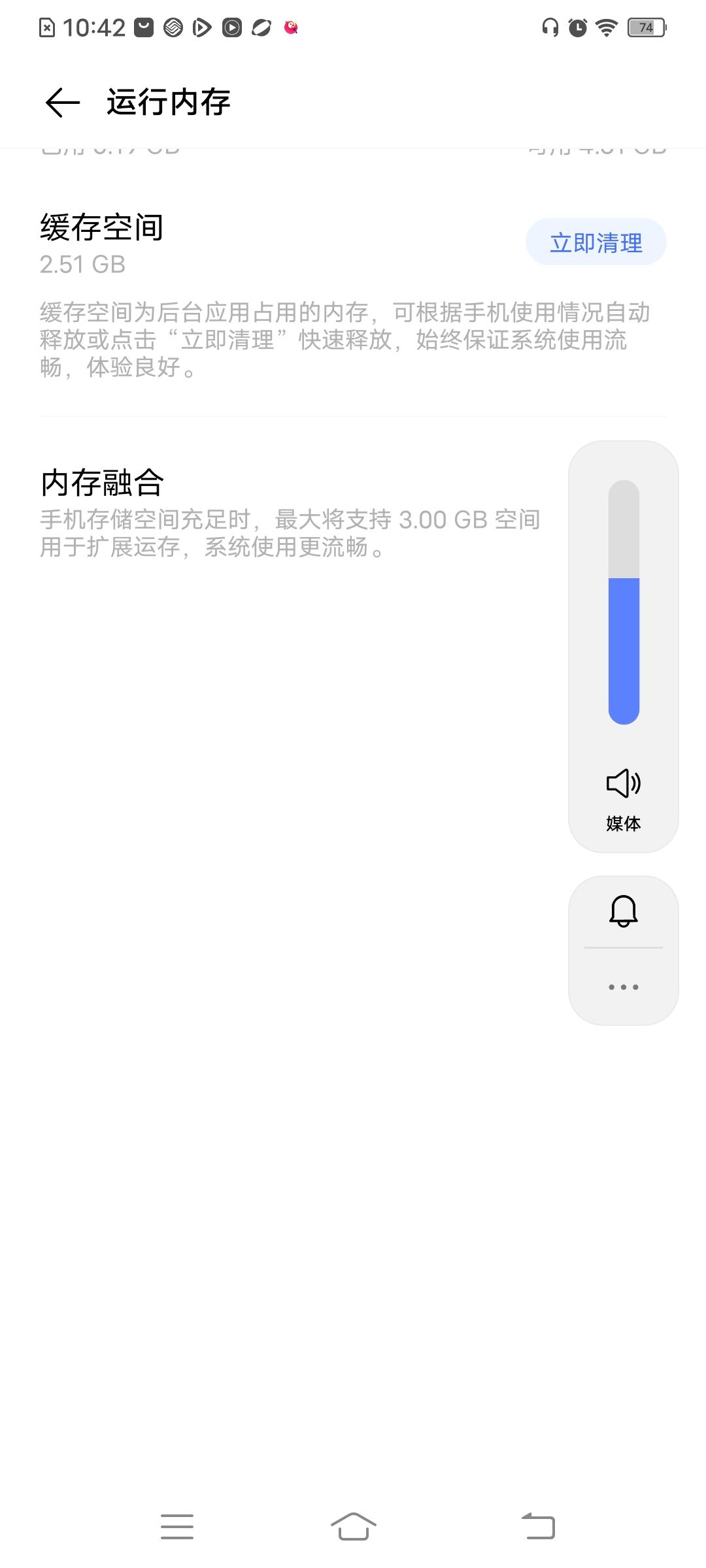Go to the system home screen
The height and width of the screenshot is (1568, 706).
point(353,1526)
